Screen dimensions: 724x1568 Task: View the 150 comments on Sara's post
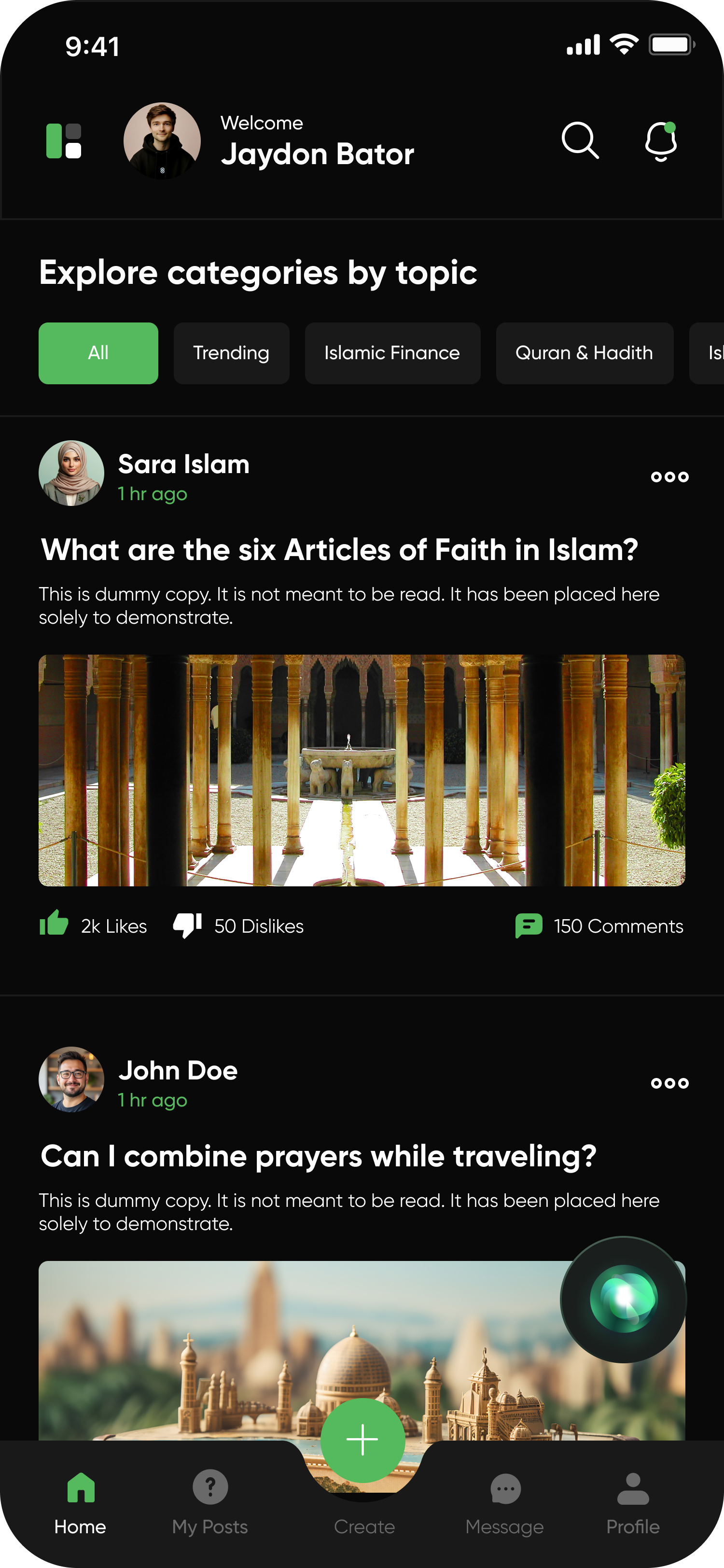[599, 926]
